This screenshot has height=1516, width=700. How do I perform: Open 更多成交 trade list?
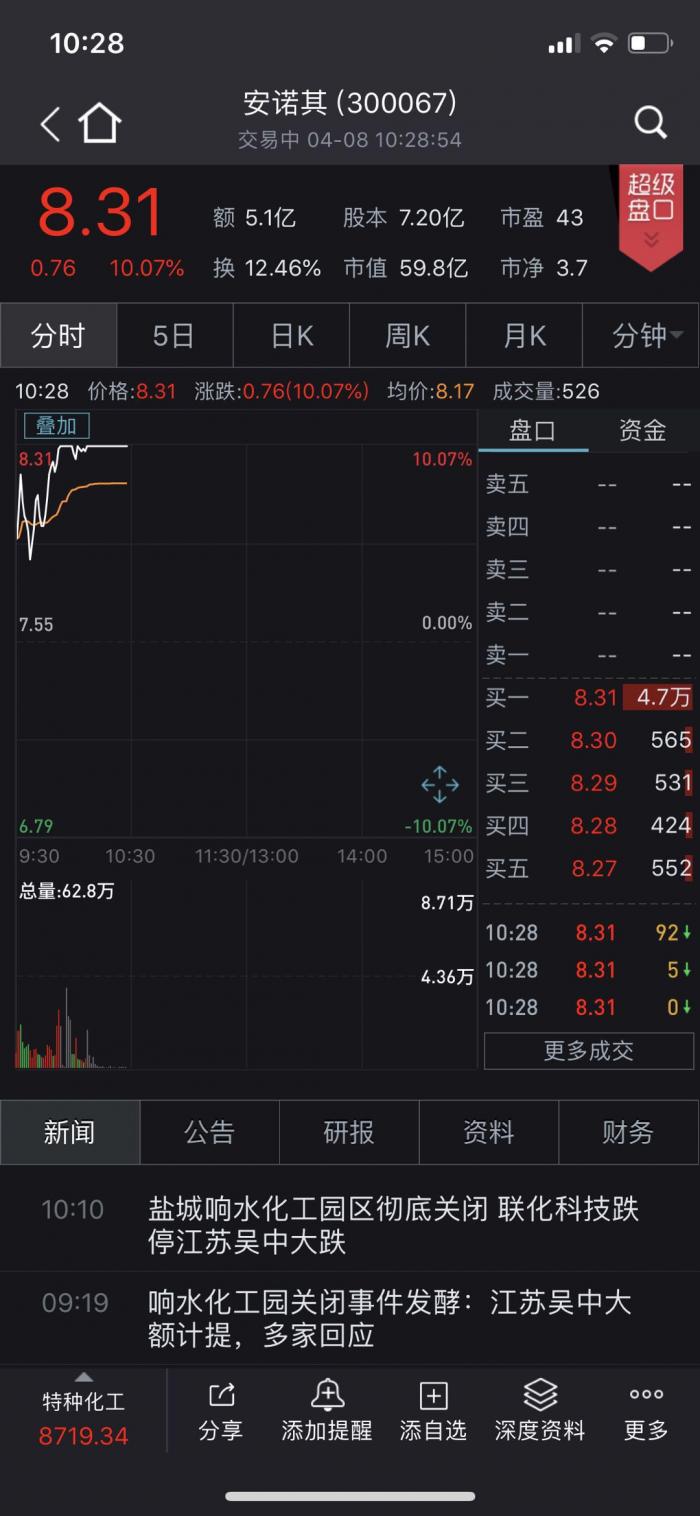pyautogui.click(x=589, y=1051)
